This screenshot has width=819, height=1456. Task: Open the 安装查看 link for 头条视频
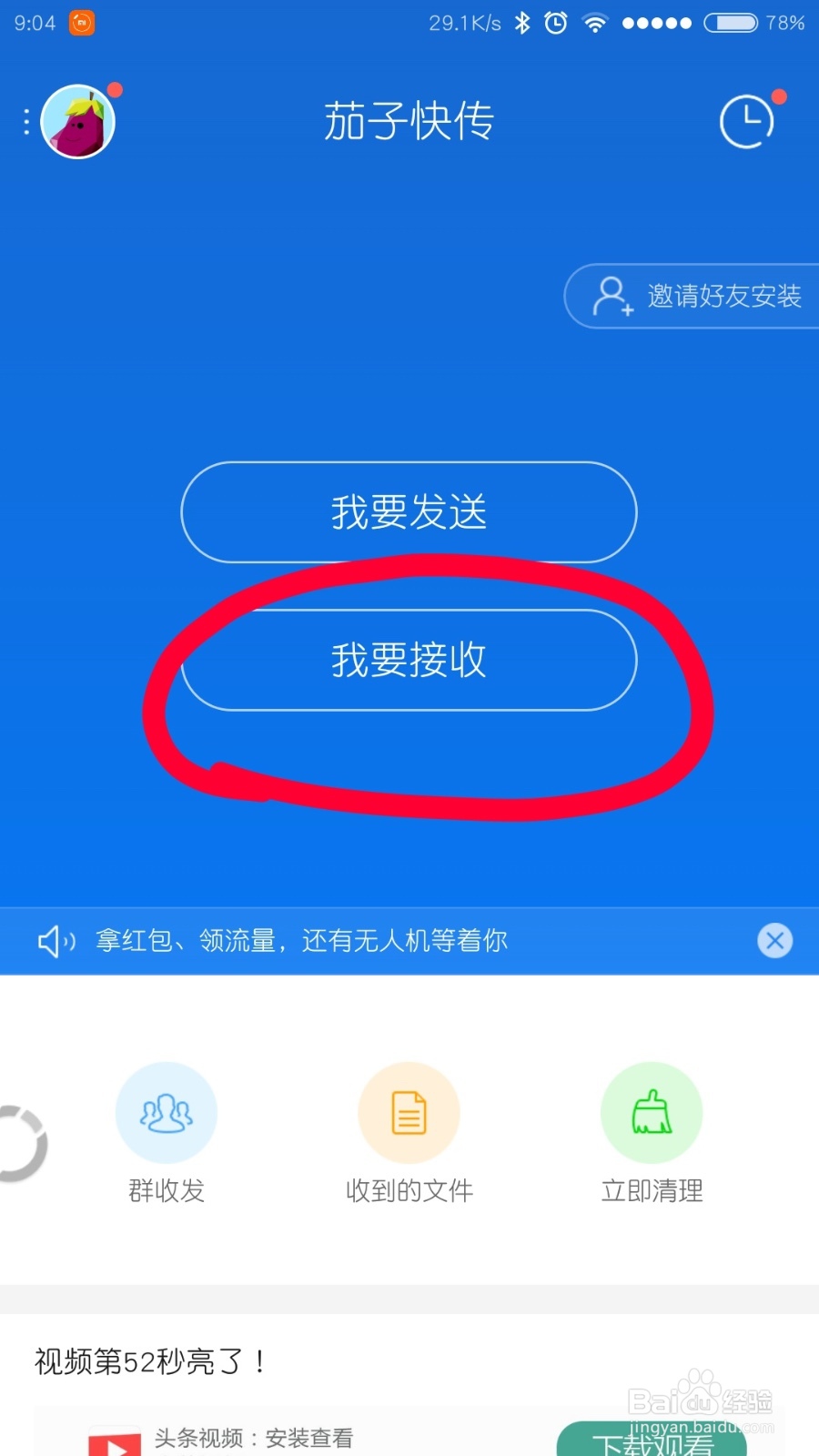[x=309, y=1438]
